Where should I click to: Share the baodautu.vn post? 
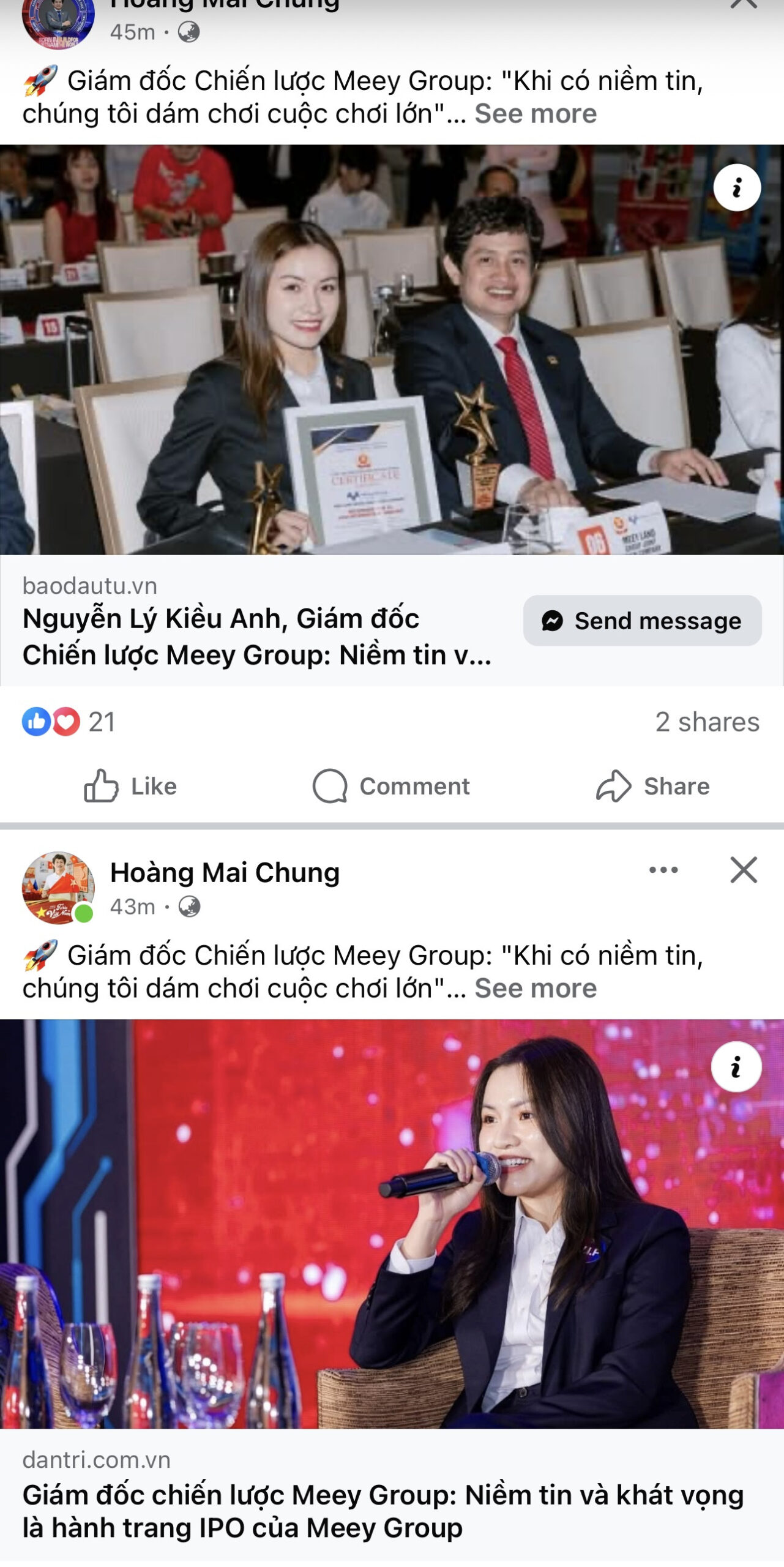coord(652,786)
